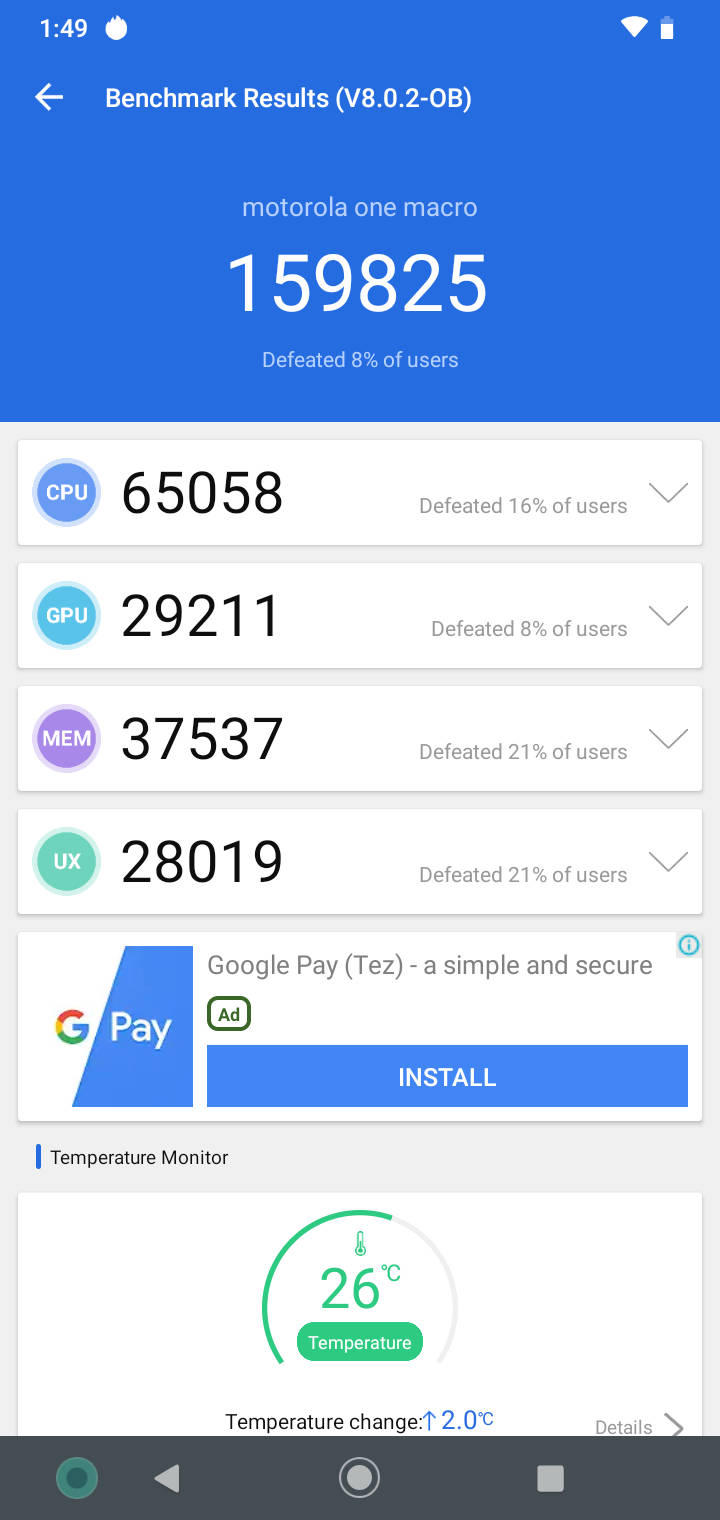The width and height of the screenshot is (720, 1520).
Task: Expand the GPU score breakdown
Action: 668,616
